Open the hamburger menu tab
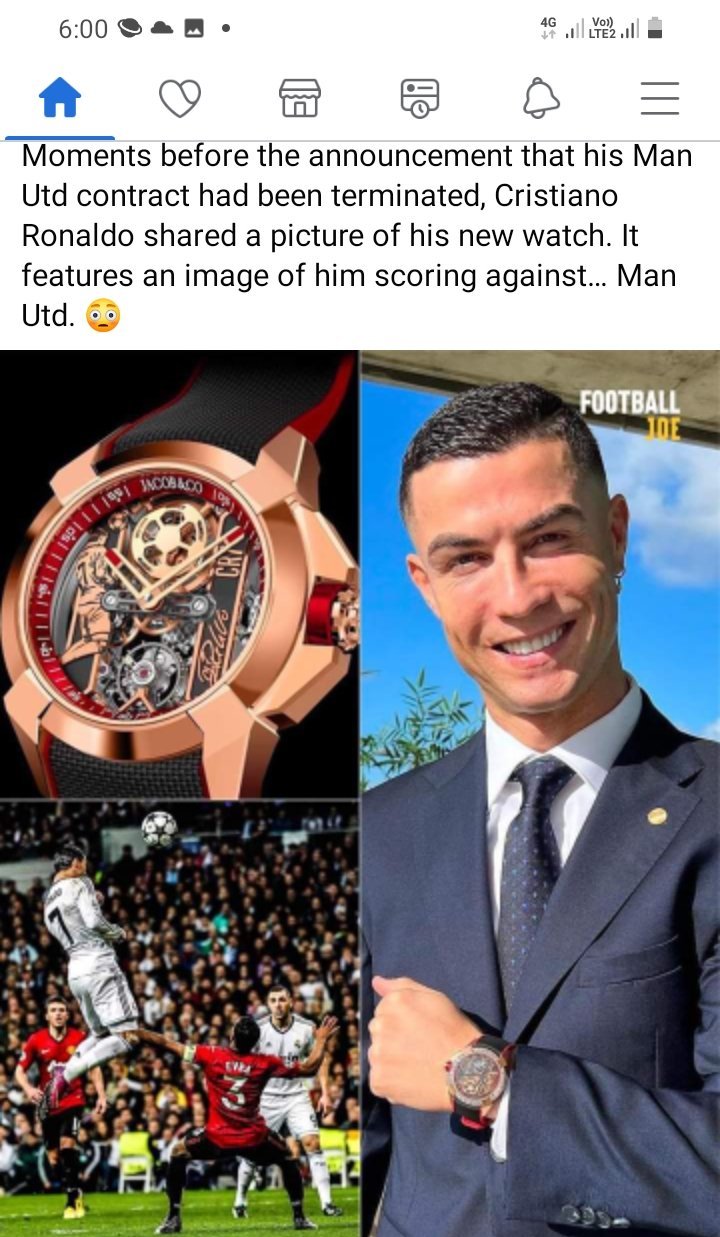The image size is (720, 1237). (660, 98)
